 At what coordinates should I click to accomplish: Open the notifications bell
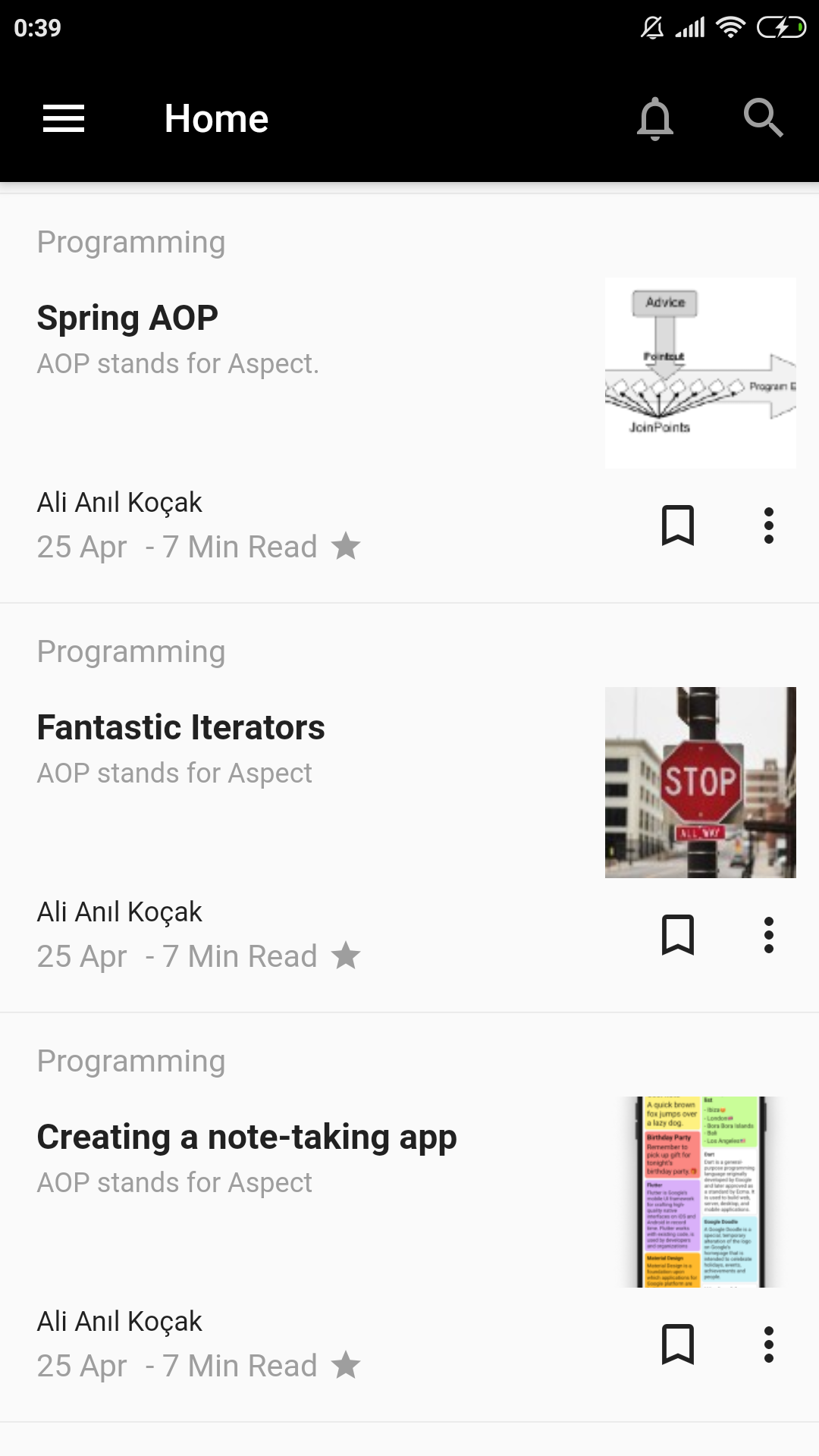pyautogui.click(x=655, y=119)
